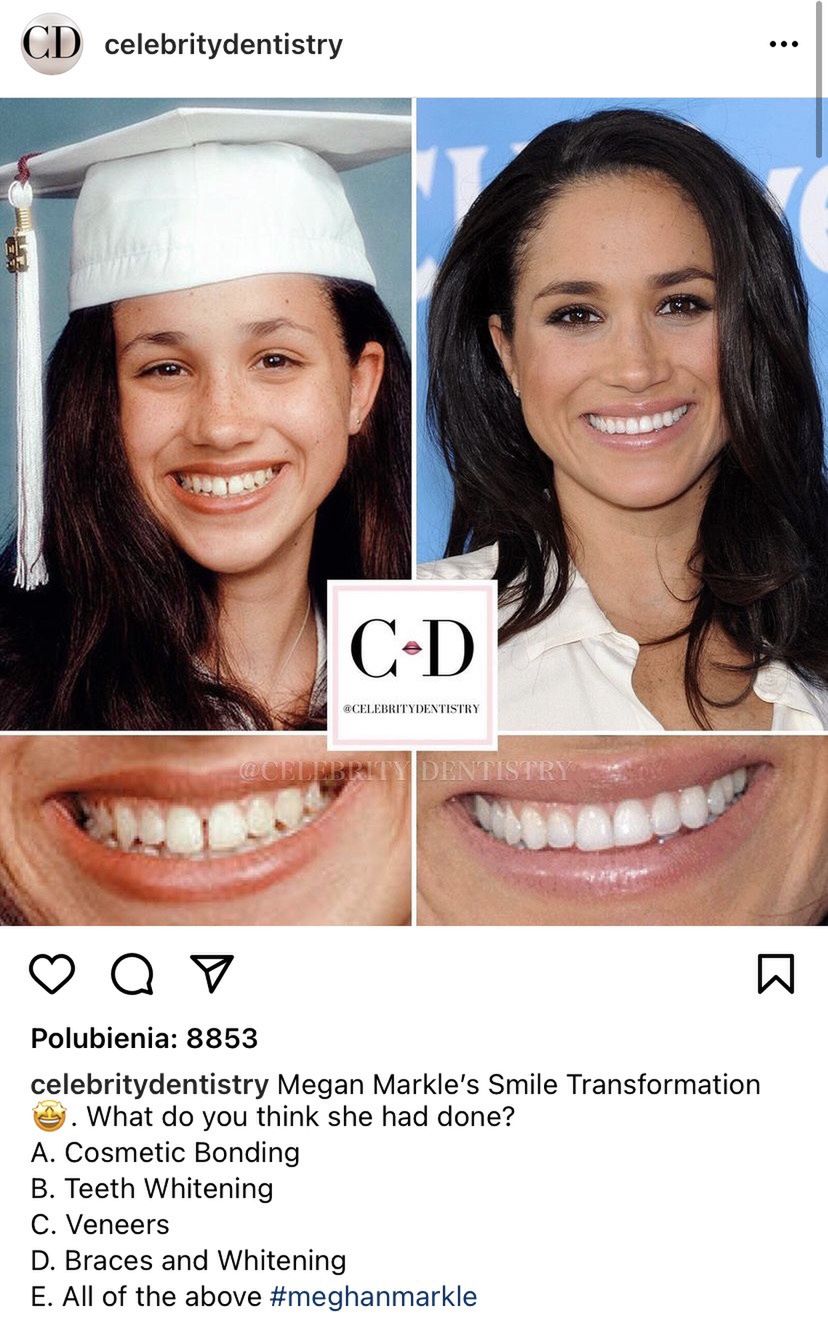This screenshot has height=1323, width=828.
Task: Share the post via paper plane icon
Action: (212, 974)
